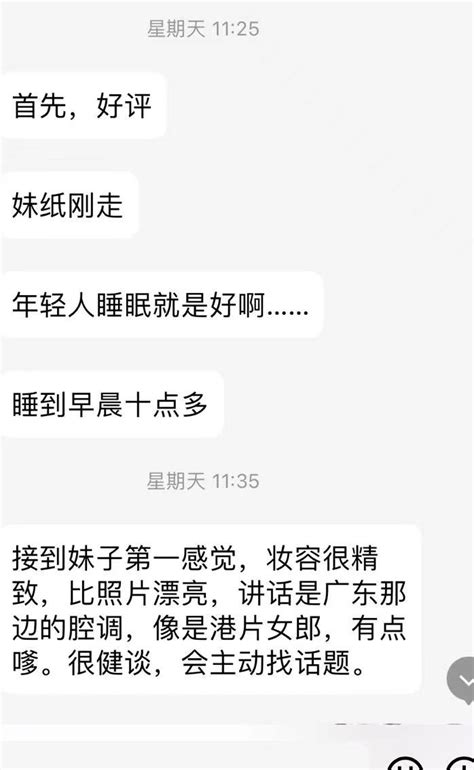The image size is (474, 770).
Task: Open the emoji picker
Action: (x=406, y=764)
